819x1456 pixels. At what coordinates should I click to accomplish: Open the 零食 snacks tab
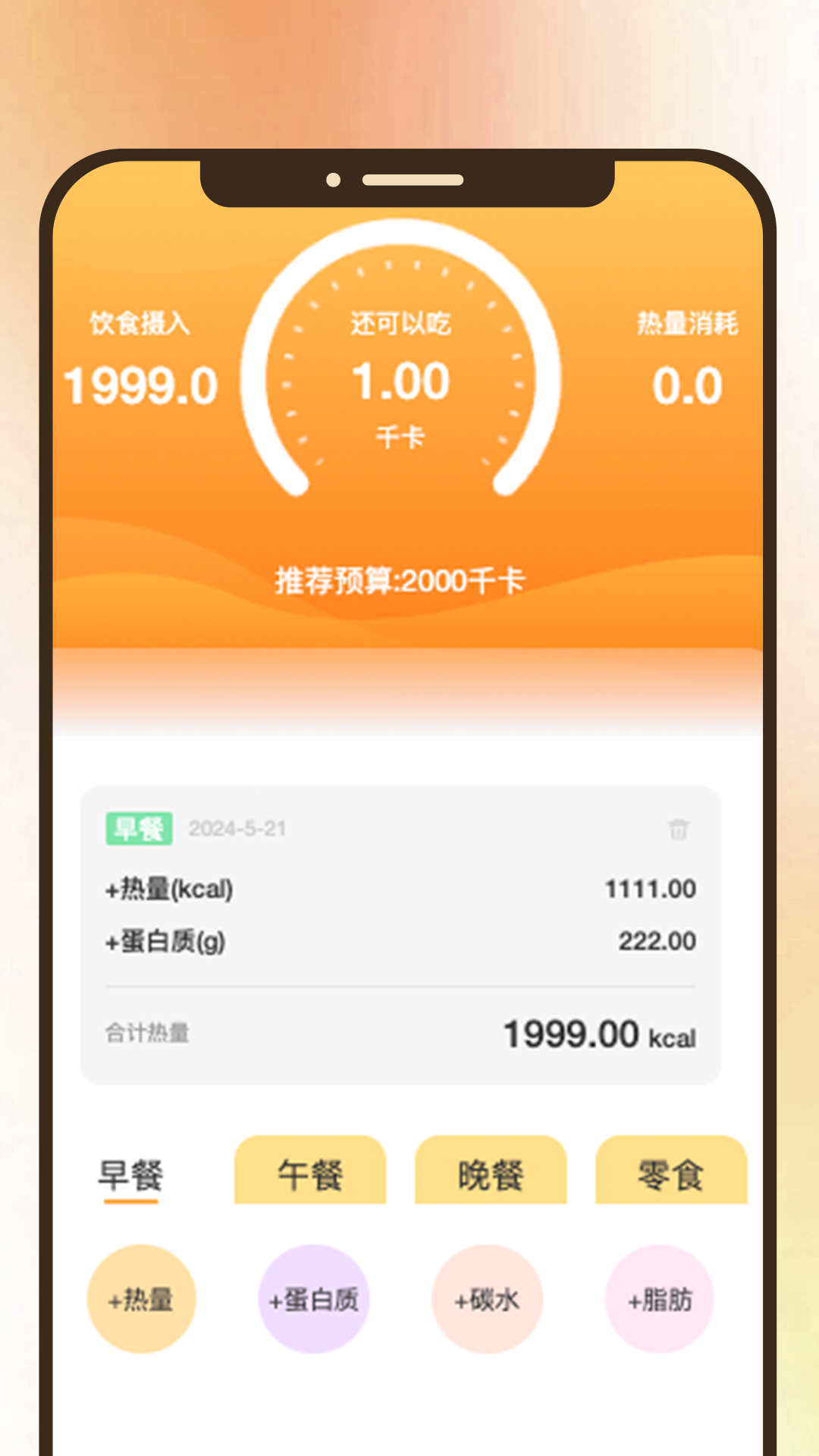(670, 1172)
